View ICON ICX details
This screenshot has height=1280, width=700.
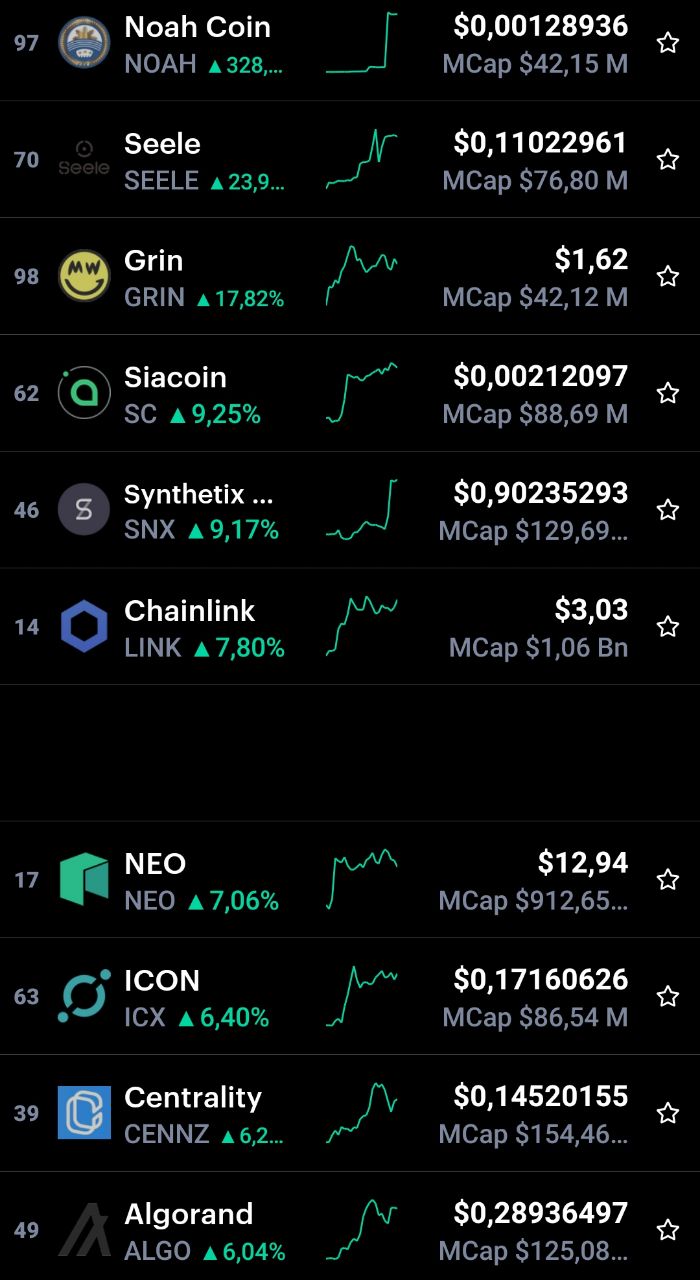tap(350, 997)
